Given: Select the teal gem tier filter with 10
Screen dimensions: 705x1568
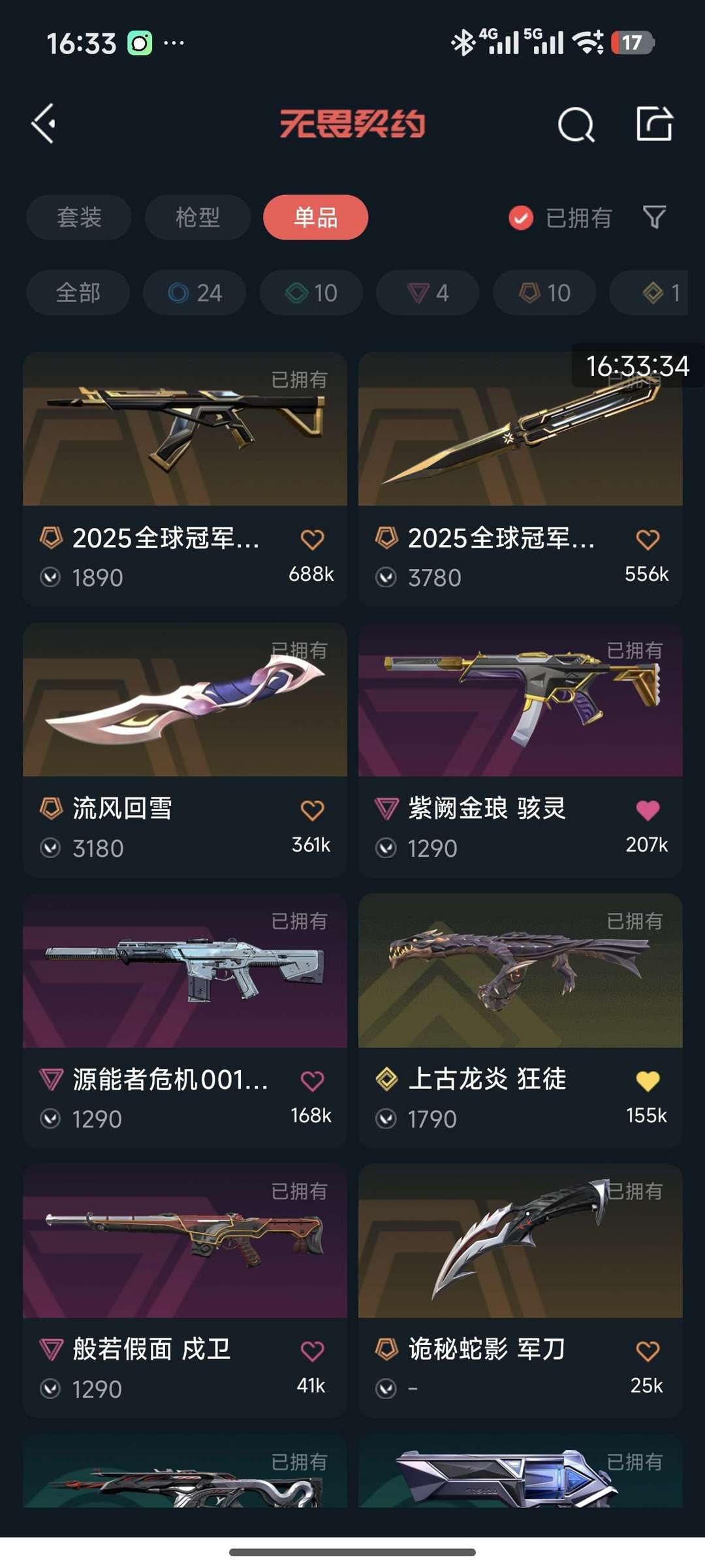Looking at the screenshot, I should (x=310, y=292).
